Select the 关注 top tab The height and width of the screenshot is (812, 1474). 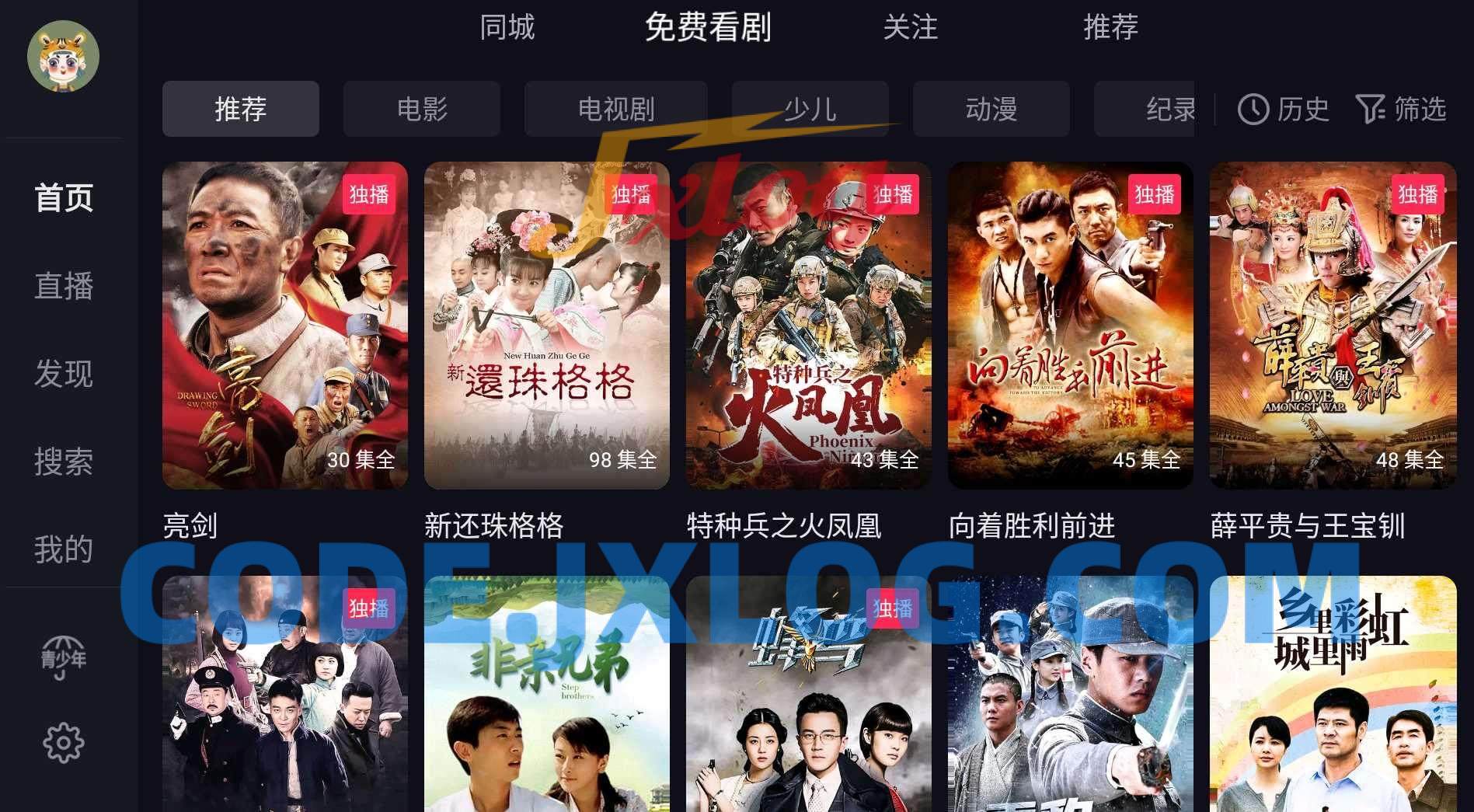[x=910, y=27]
